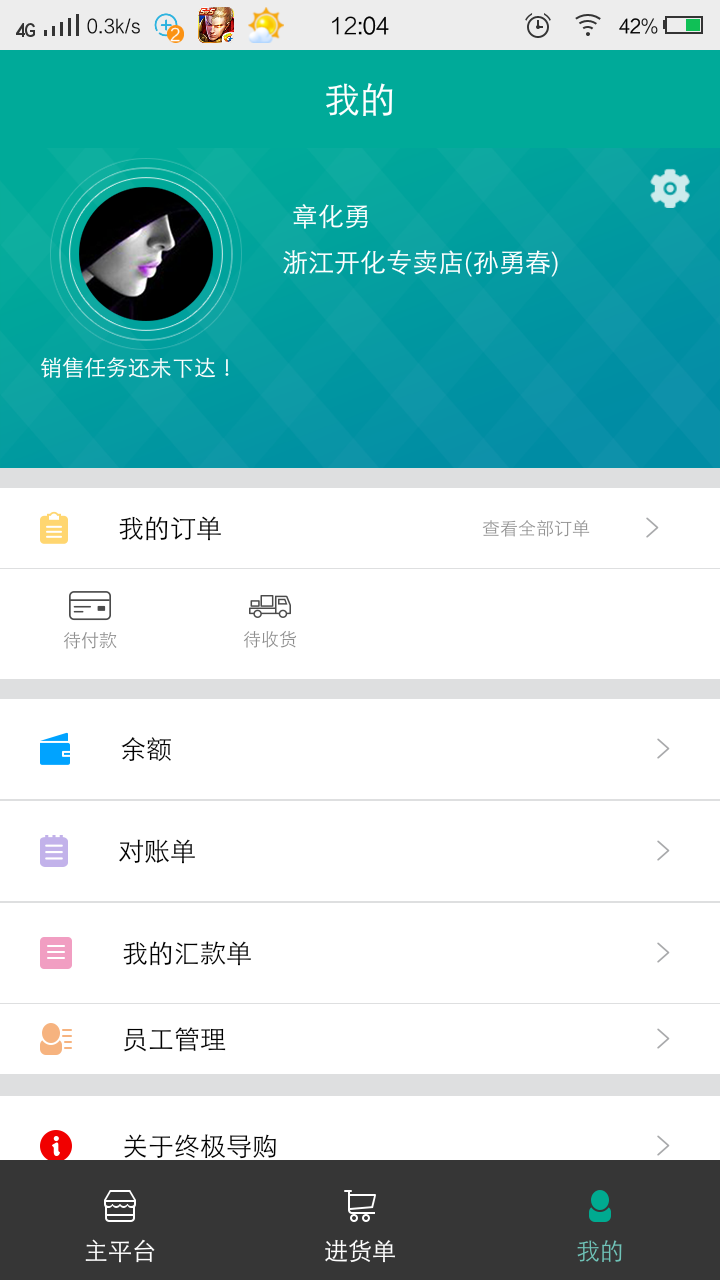This screenshot has height=1280, width=720.
Task: Open 员工管理 staff management
Action: (x=360, y=1039)
